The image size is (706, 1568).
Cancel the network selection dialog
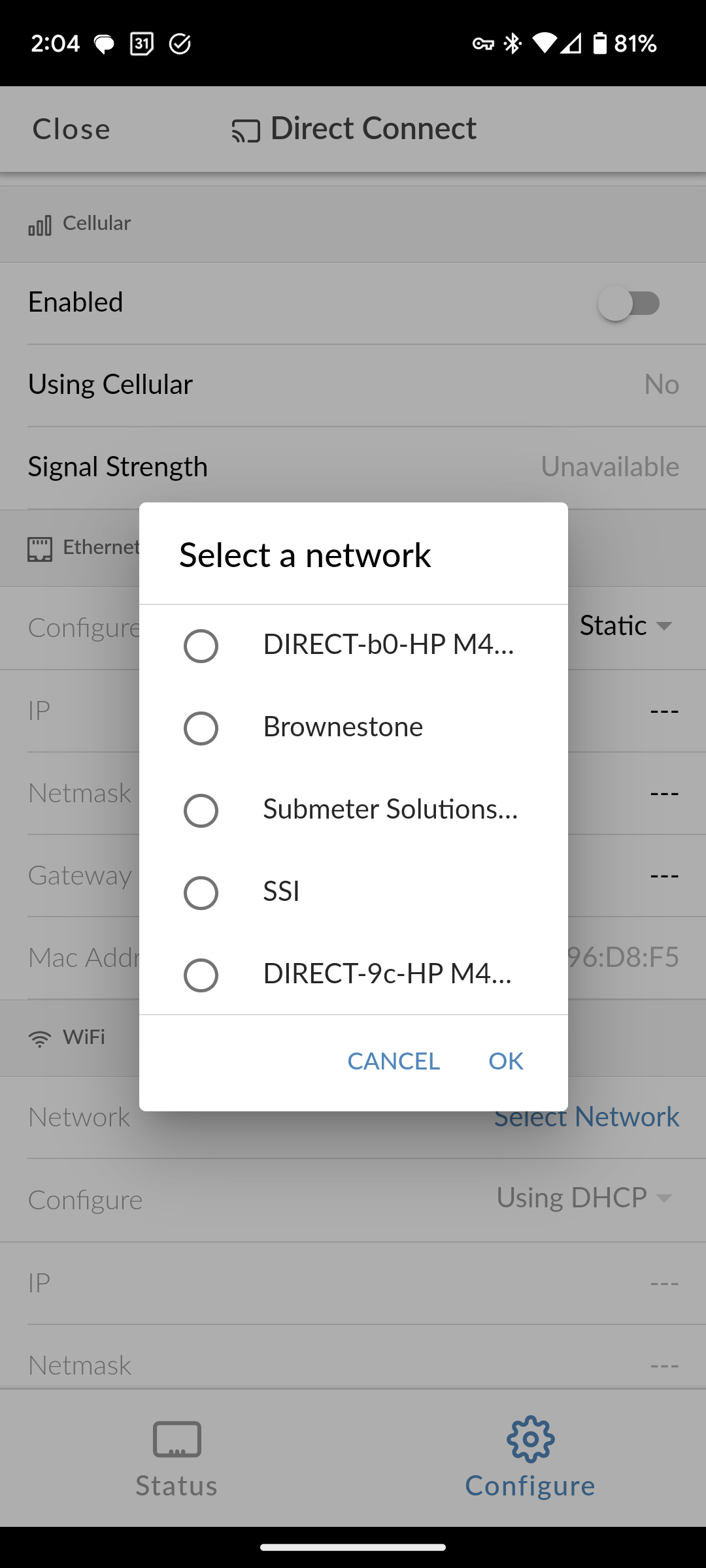(394, 1061)
